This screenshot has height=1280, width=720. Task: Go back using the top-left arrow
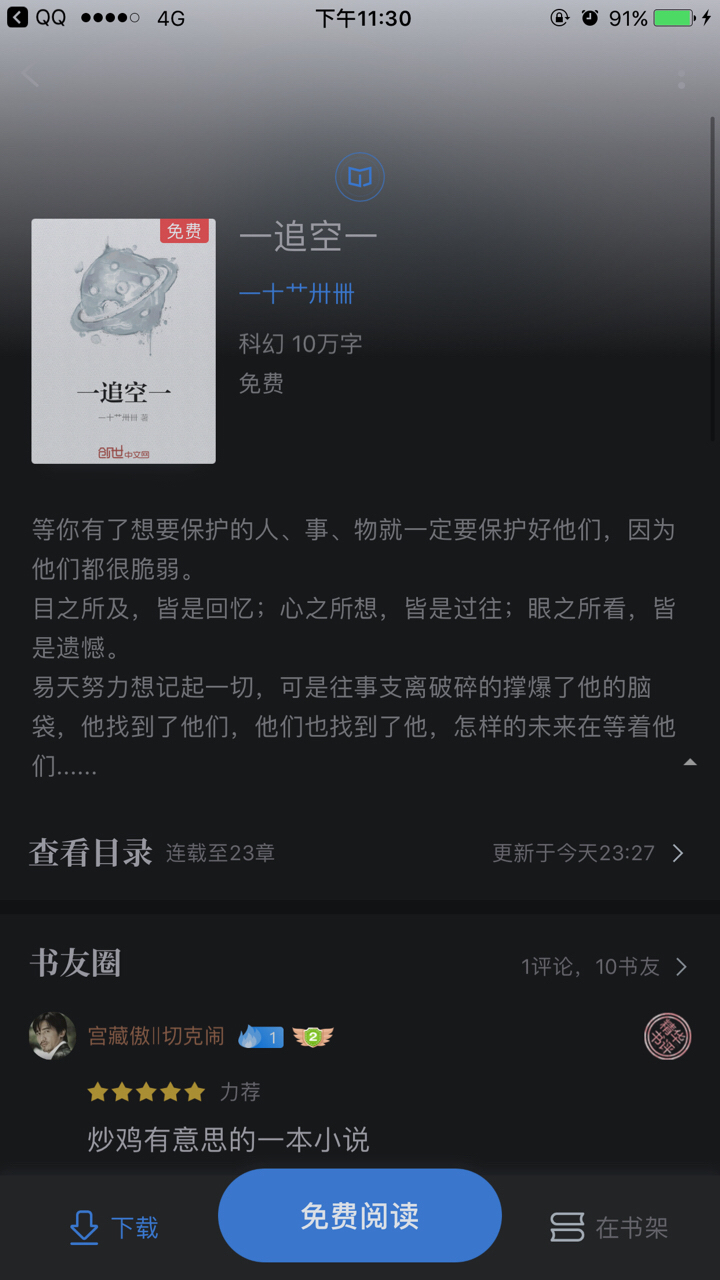tap(30, 76)
